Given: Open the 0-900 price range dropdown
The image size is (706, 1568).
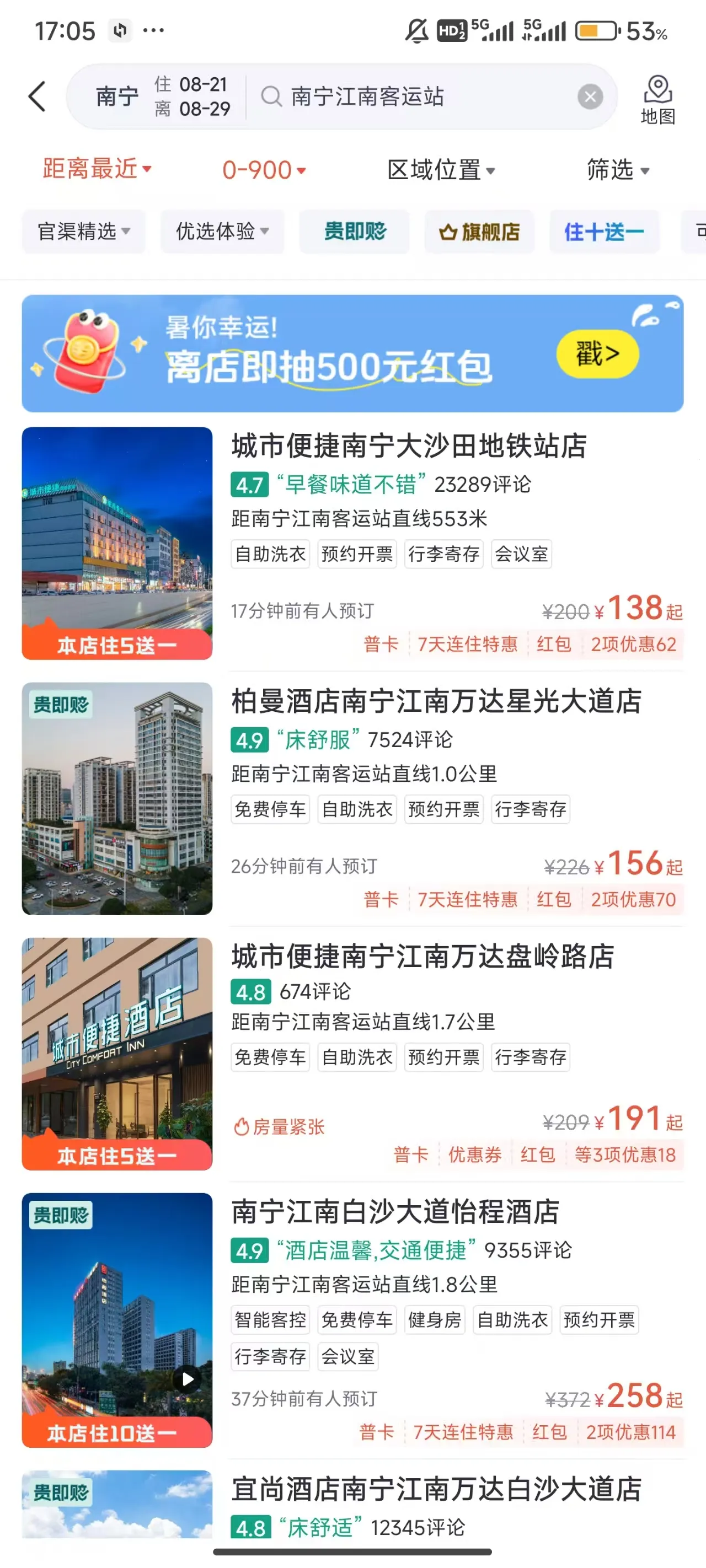Looking at the screenshot, I should coord(264,170).
